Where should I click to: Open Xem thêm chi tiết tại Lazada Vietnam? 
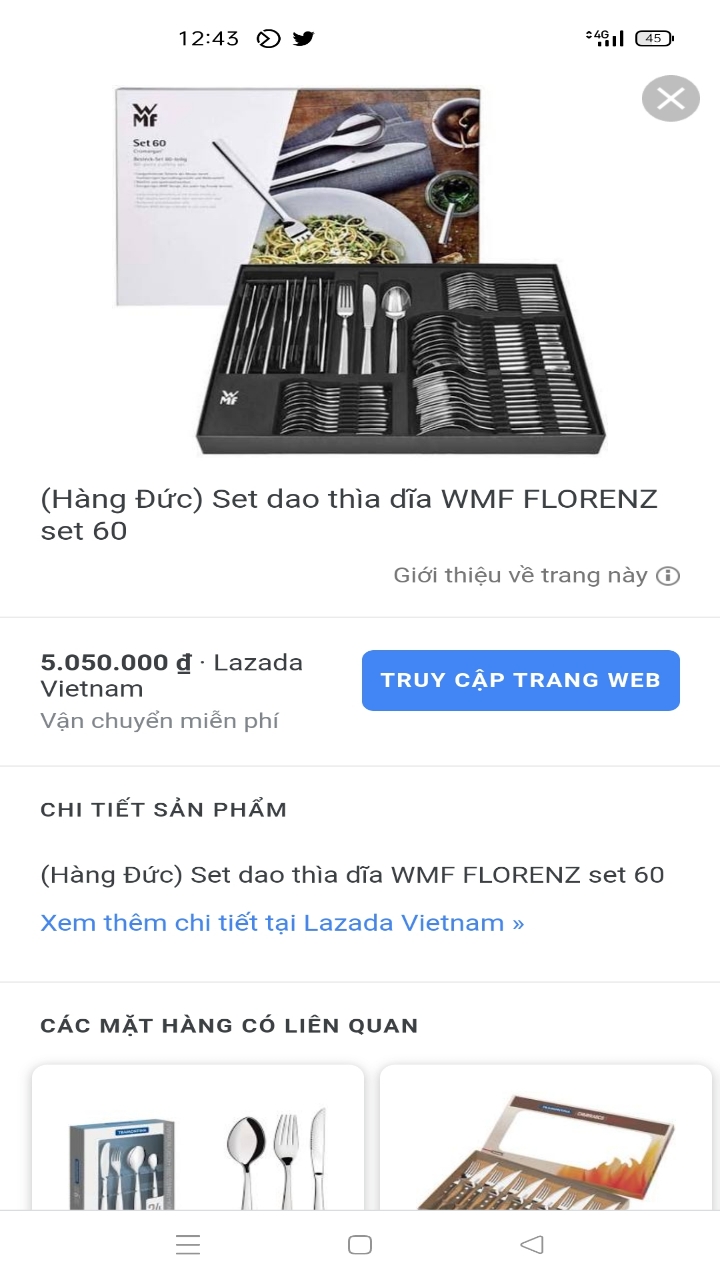282,923
